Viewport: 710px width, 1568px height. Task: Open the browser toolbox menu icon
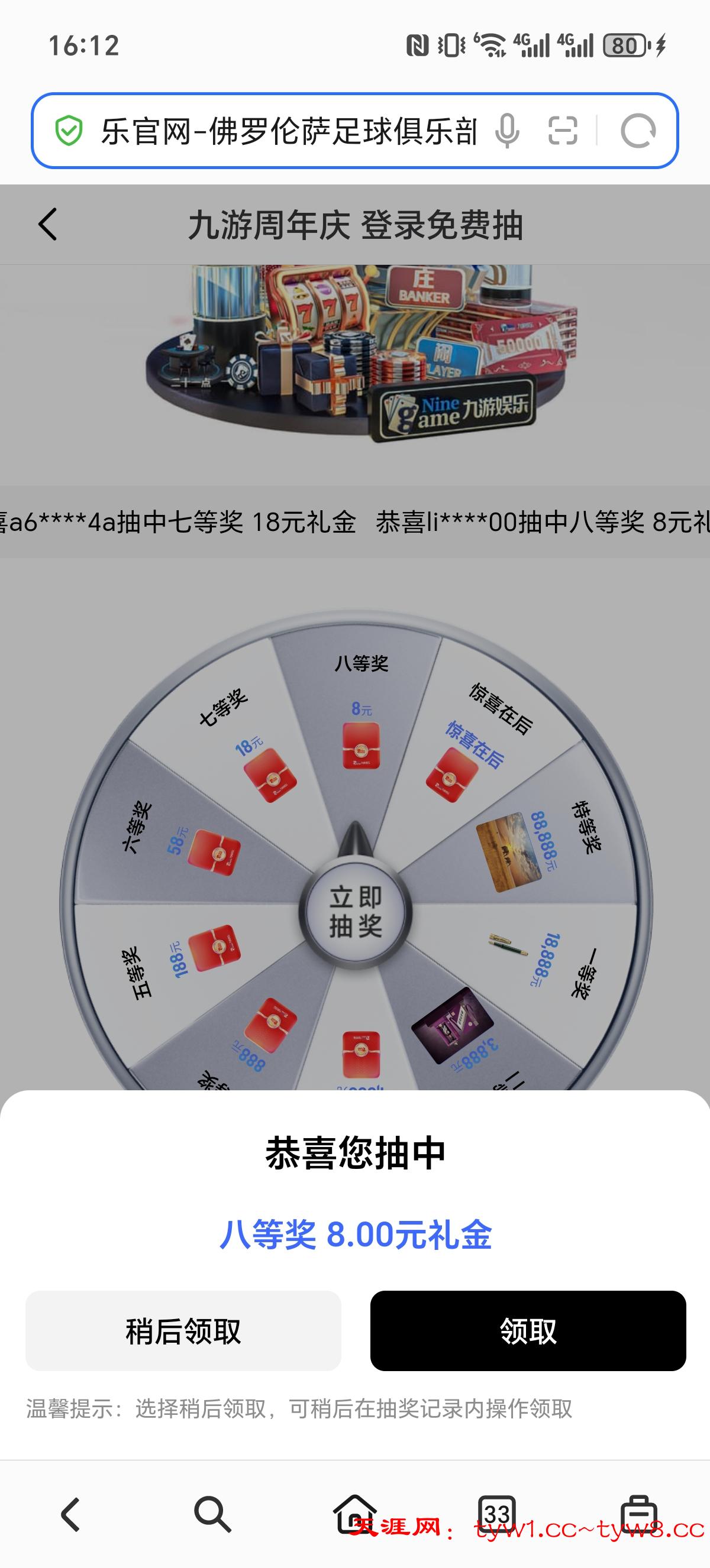tap(638, 1514)
